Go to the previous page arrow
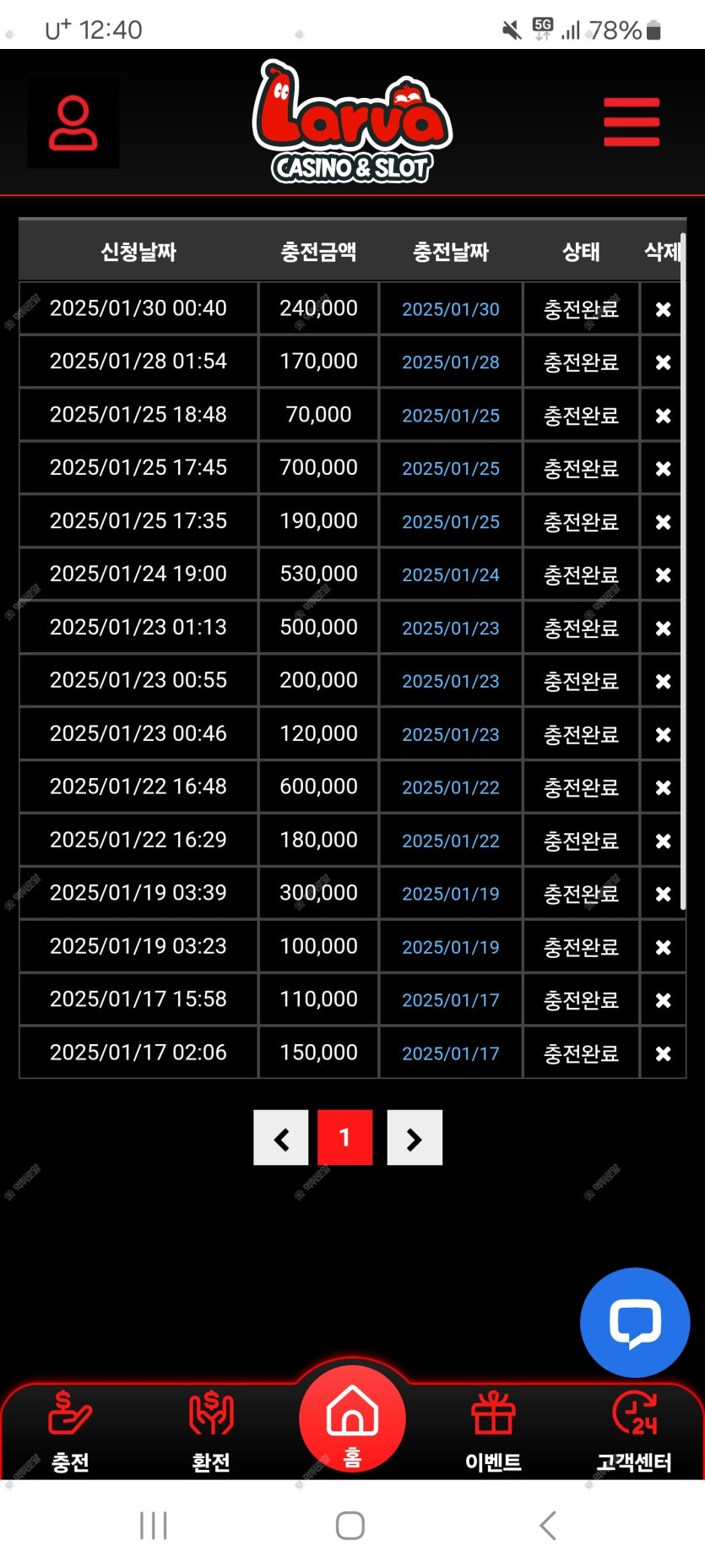This screenshot has height=1568, width=705. [x=281, y=1138]
